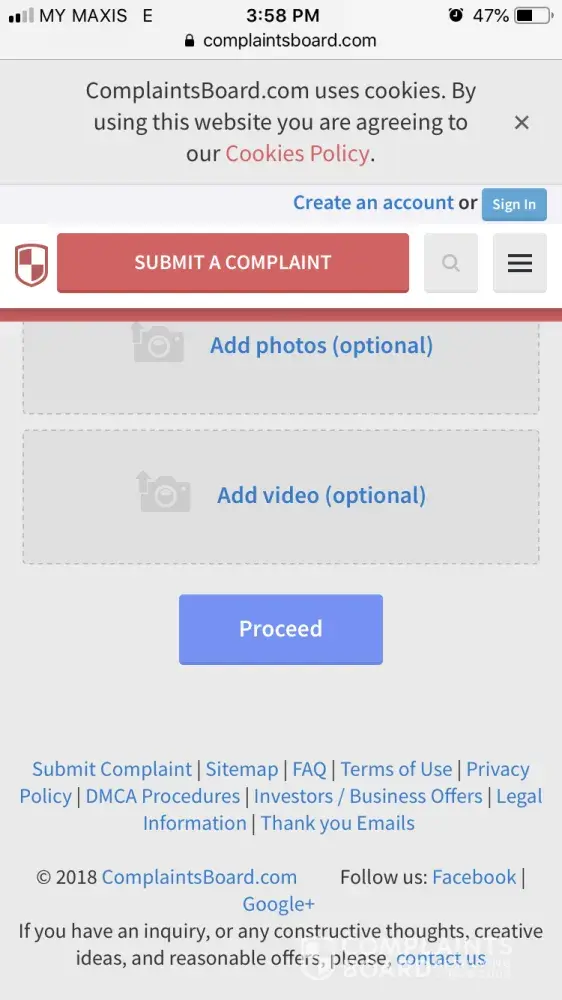Open the Terms of Use link
The image size is (562, 1000).
(x=396, y=769)
